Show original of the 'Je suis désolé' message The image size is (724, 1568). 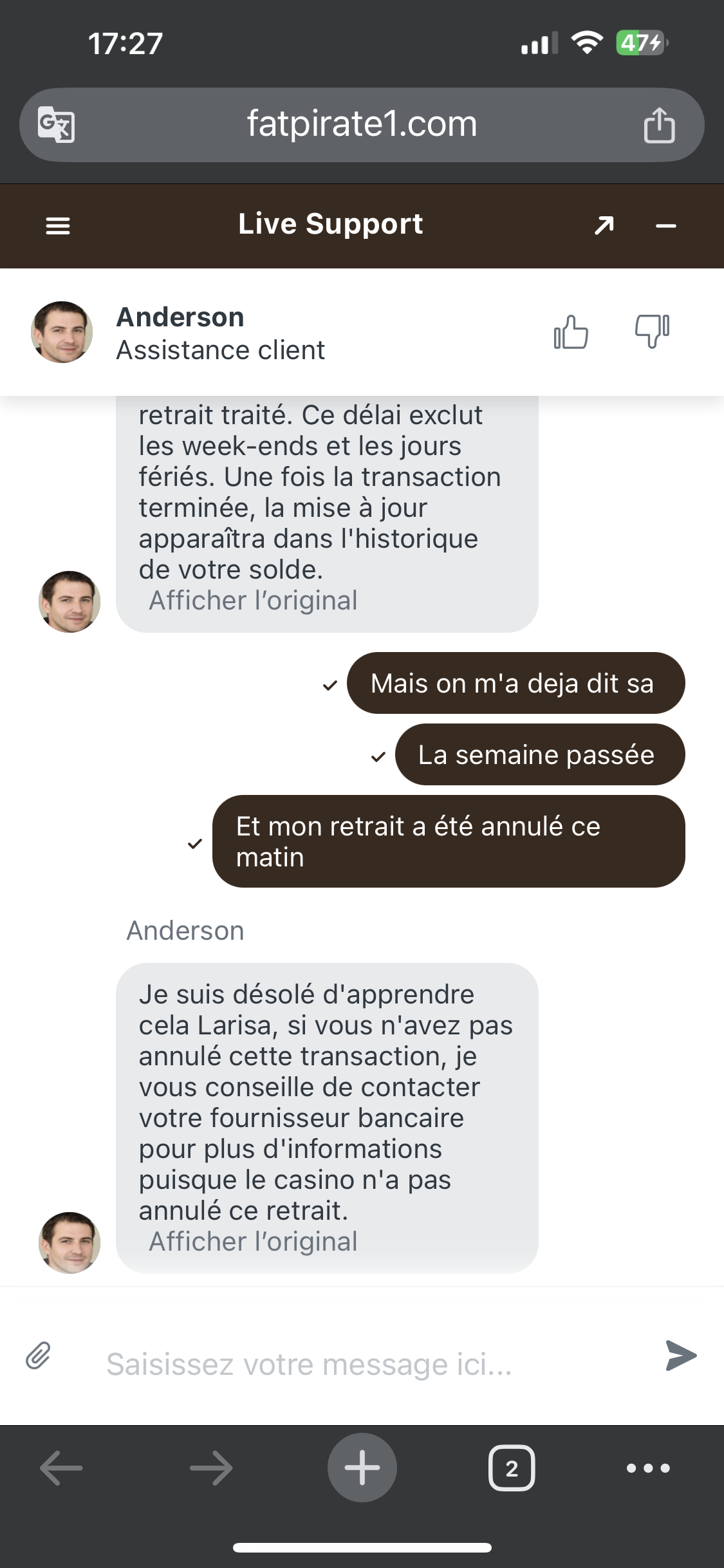tap(253, 1242)
